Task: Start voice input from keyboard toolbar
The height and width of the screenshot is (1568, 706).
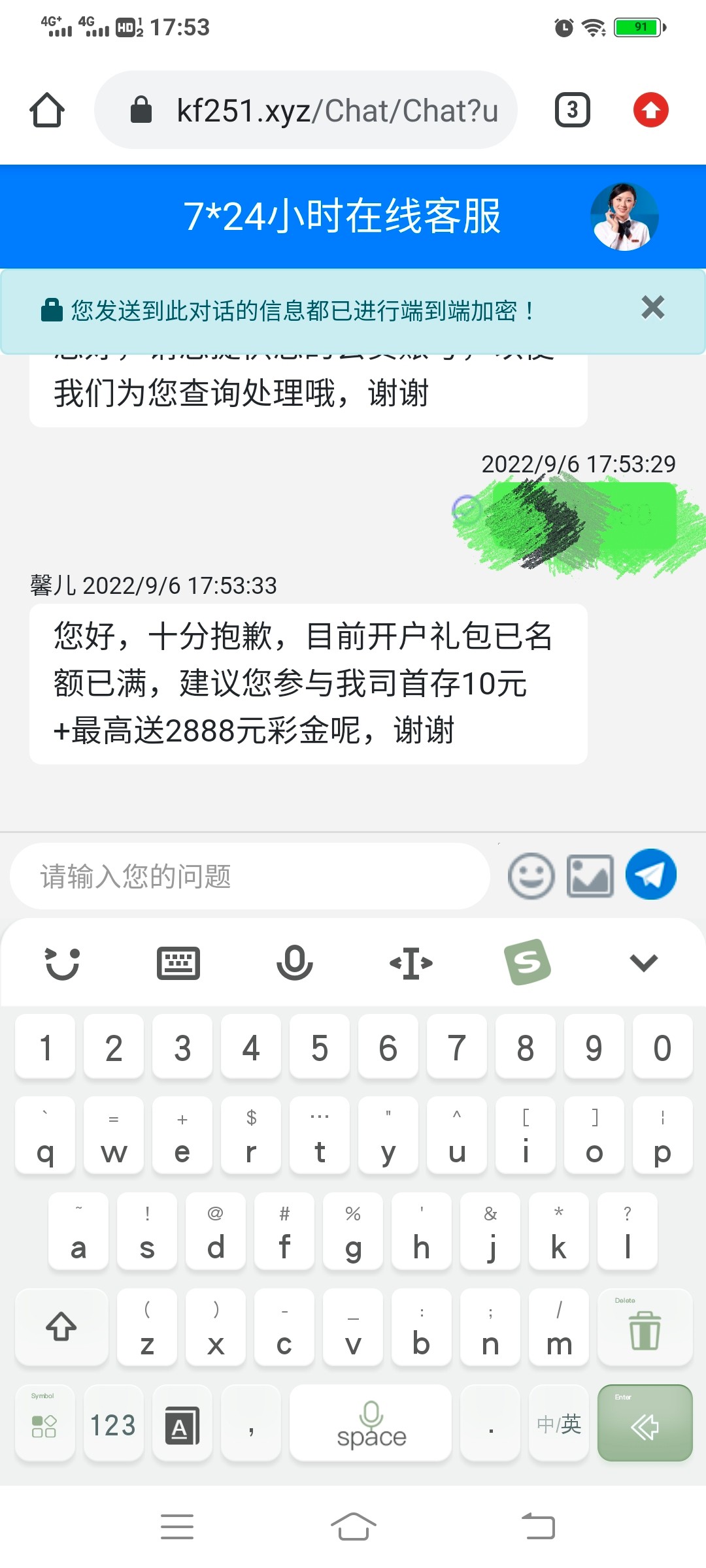Action: [x=295, y=963]
